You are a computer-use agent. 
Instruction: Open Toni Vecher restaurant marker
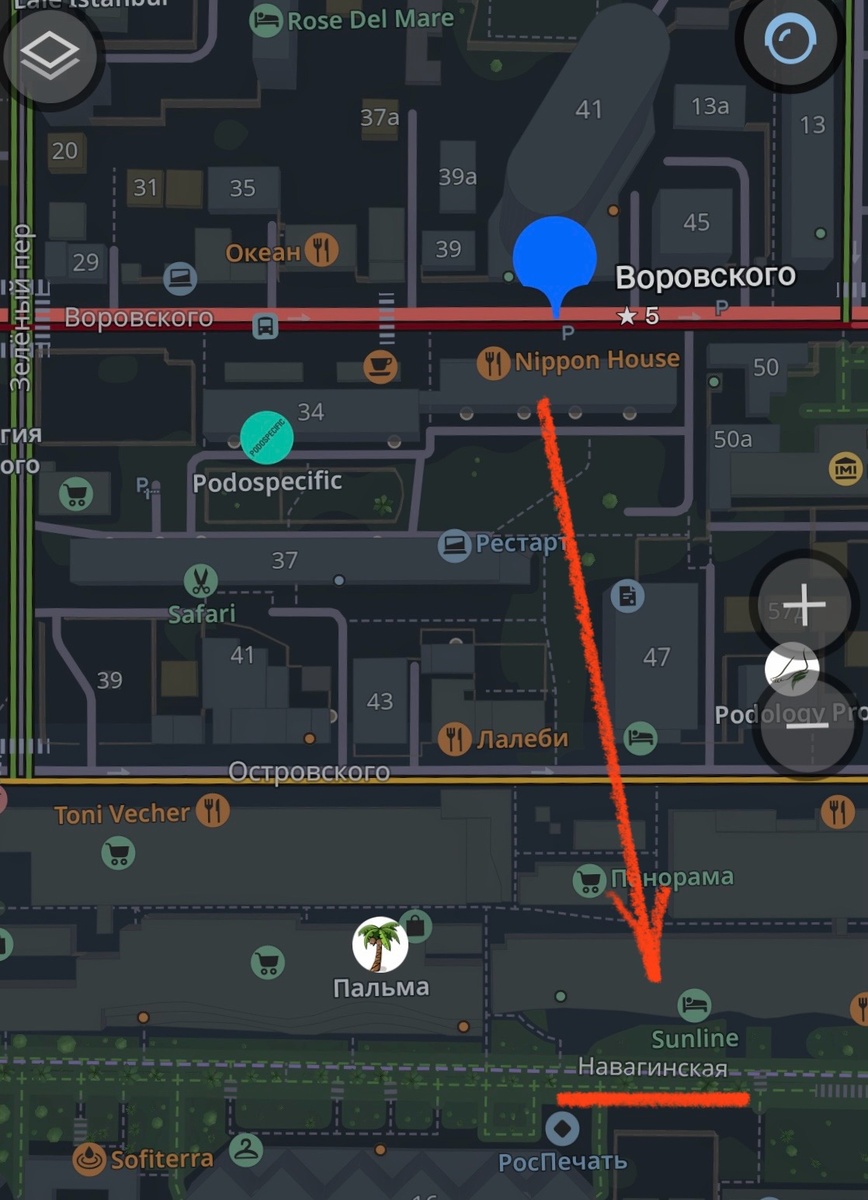pyautogui.click(x=213, y=810)
